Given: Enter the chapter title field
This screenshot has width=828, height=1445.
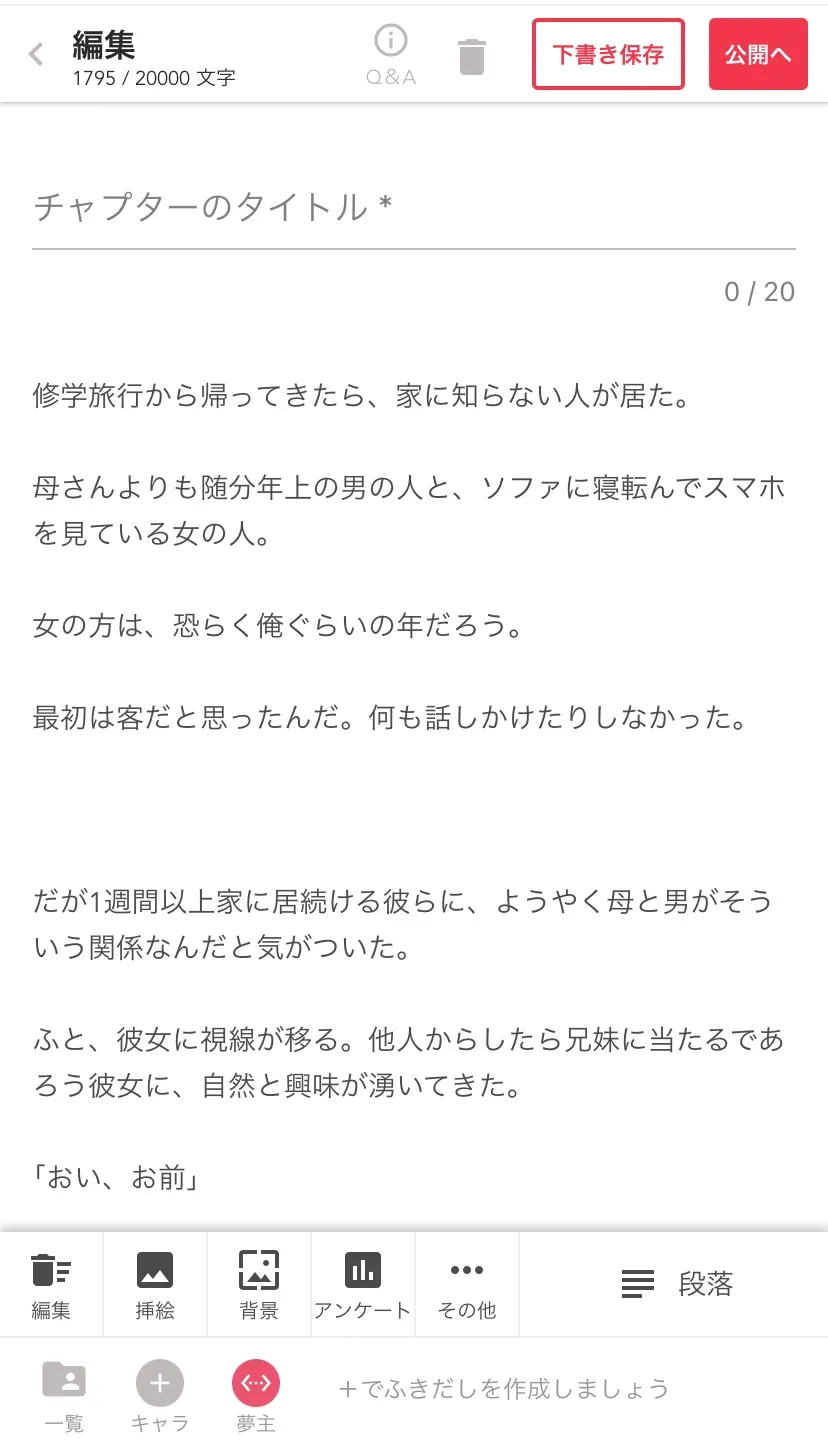Looking at the screenshot, I should (413, 208).
